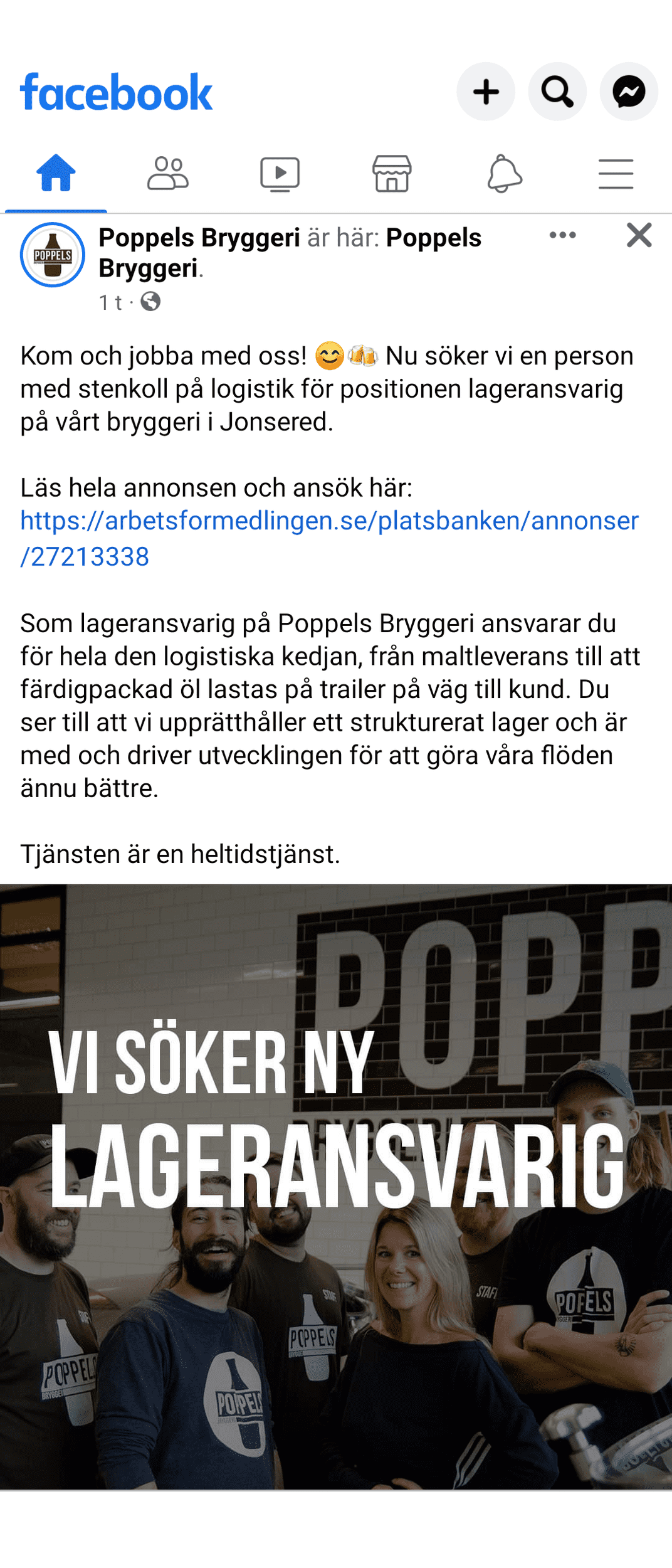Tap the plus create button

pyautogui.click(x=486, y=92)
